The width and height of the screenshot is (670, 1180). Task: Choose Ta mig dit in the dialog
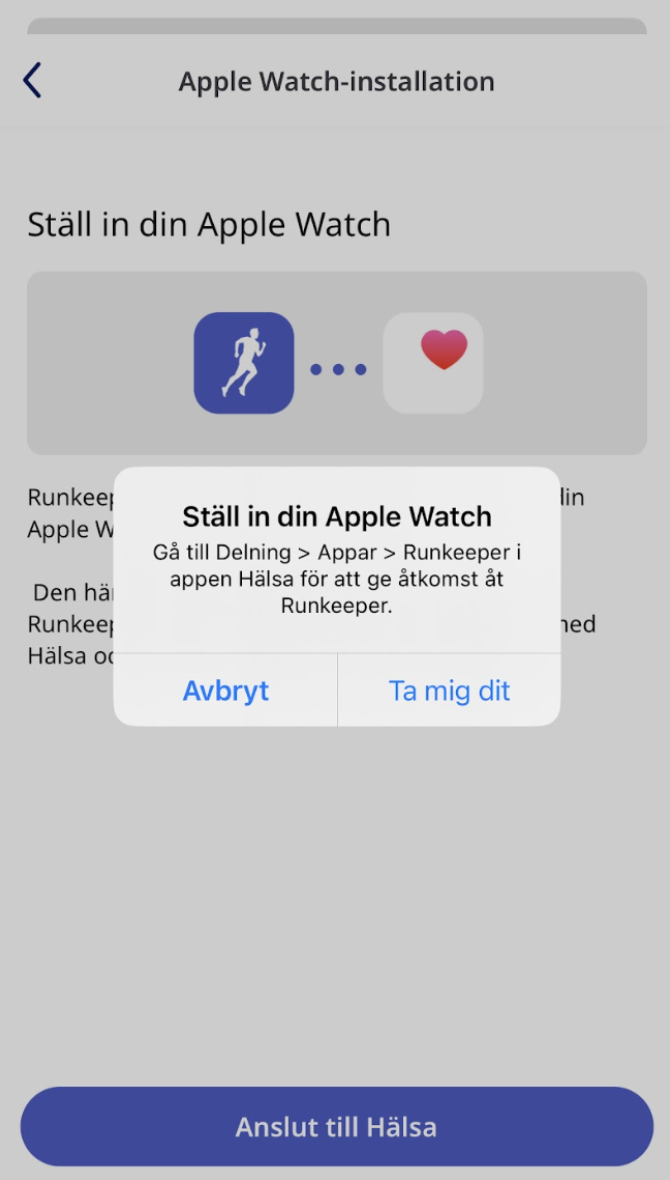pyautogui.click(x=449, y=690)
